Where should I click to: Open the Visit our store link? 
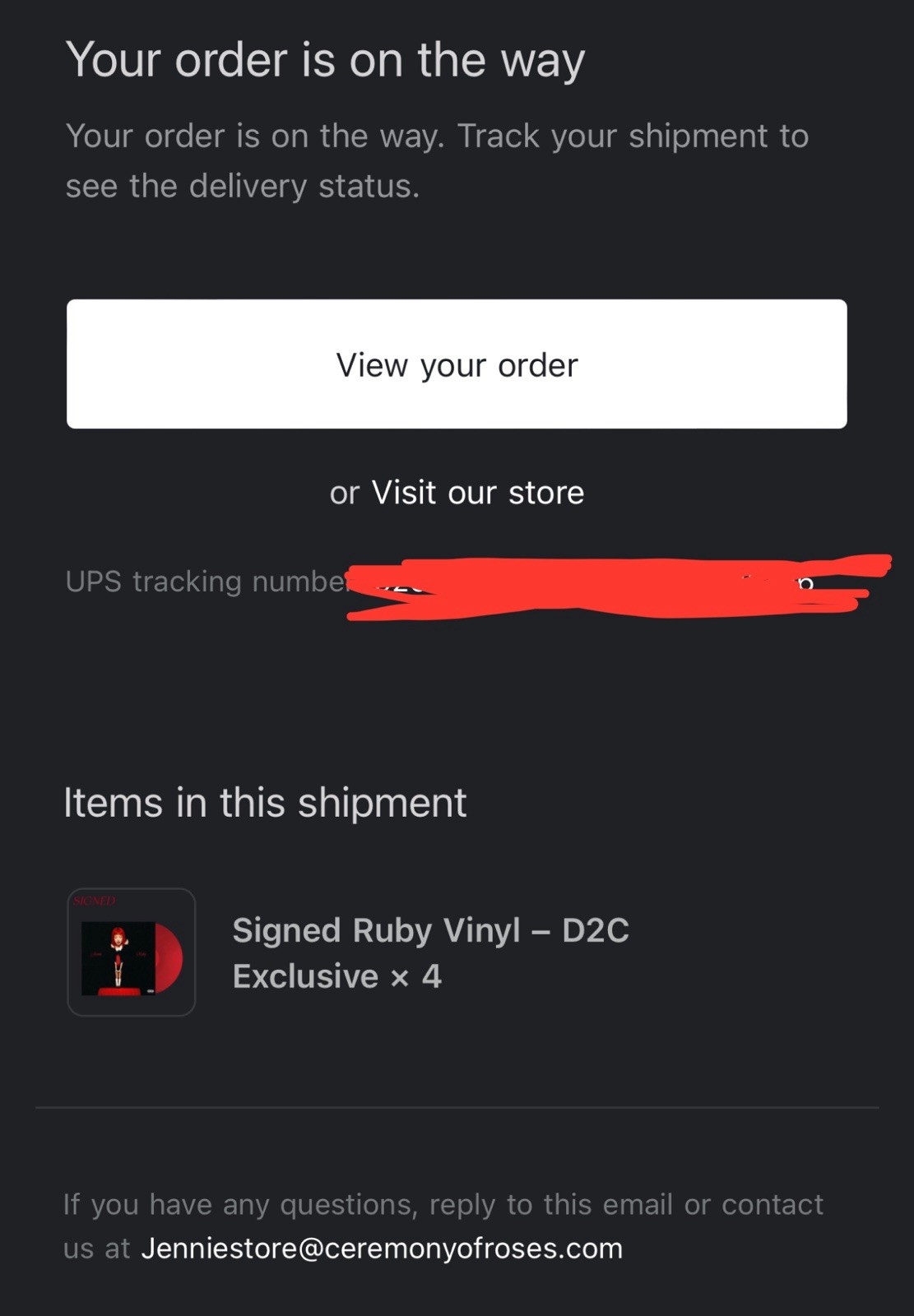point(478,493)
